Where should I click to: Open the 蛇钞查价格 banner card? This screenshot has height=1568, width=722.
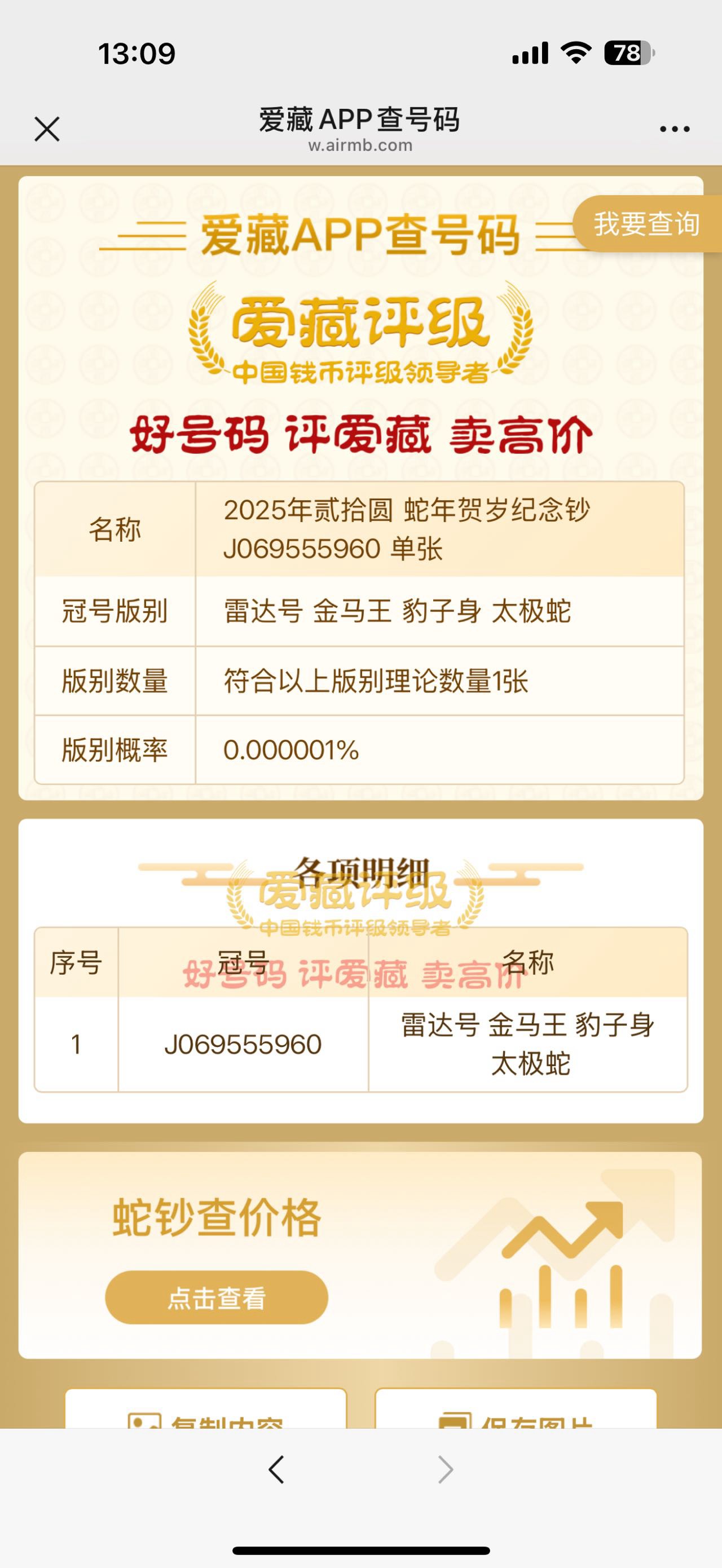coord(360,1255)
